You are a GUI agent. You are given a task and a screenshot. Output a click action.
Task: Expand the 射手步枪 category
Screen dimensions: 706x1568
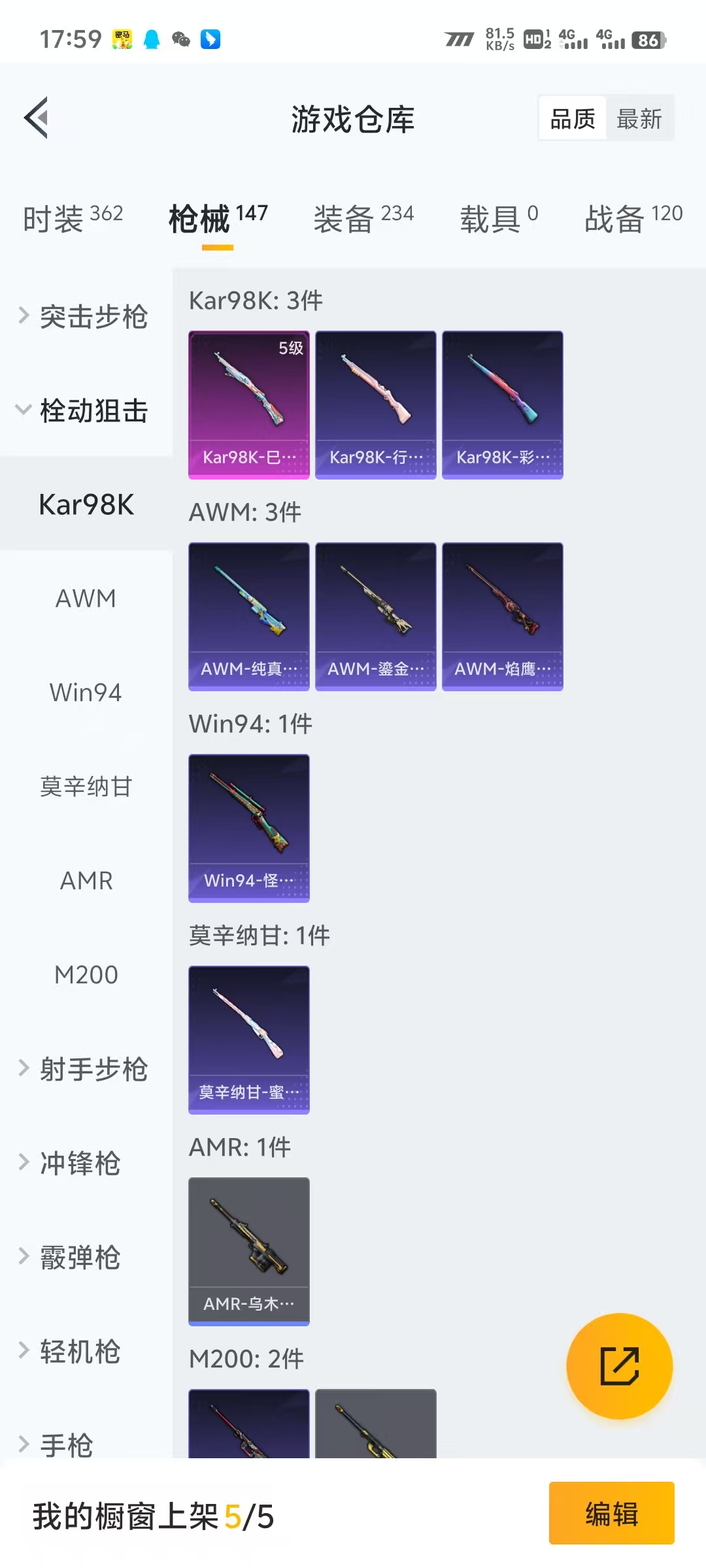(93, 1070)
